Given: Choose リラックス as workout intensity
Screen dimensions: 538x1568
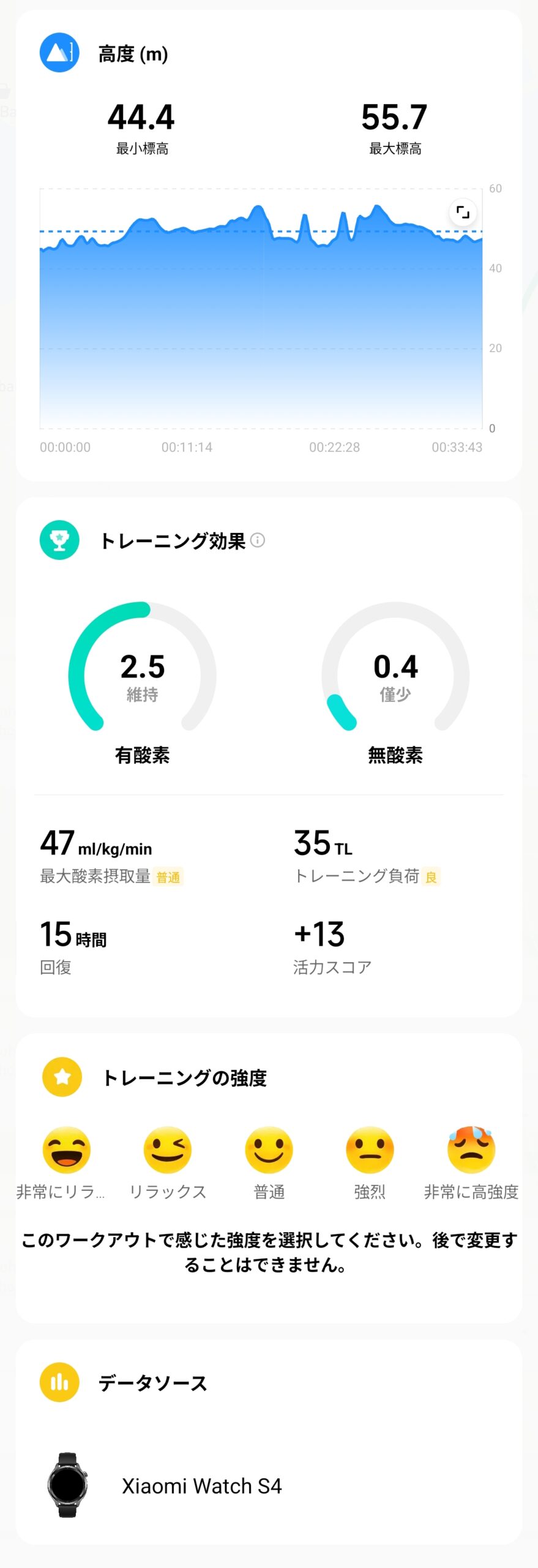Looking at the screenshot, I should pyautogui.click(x=167, y=1150).
